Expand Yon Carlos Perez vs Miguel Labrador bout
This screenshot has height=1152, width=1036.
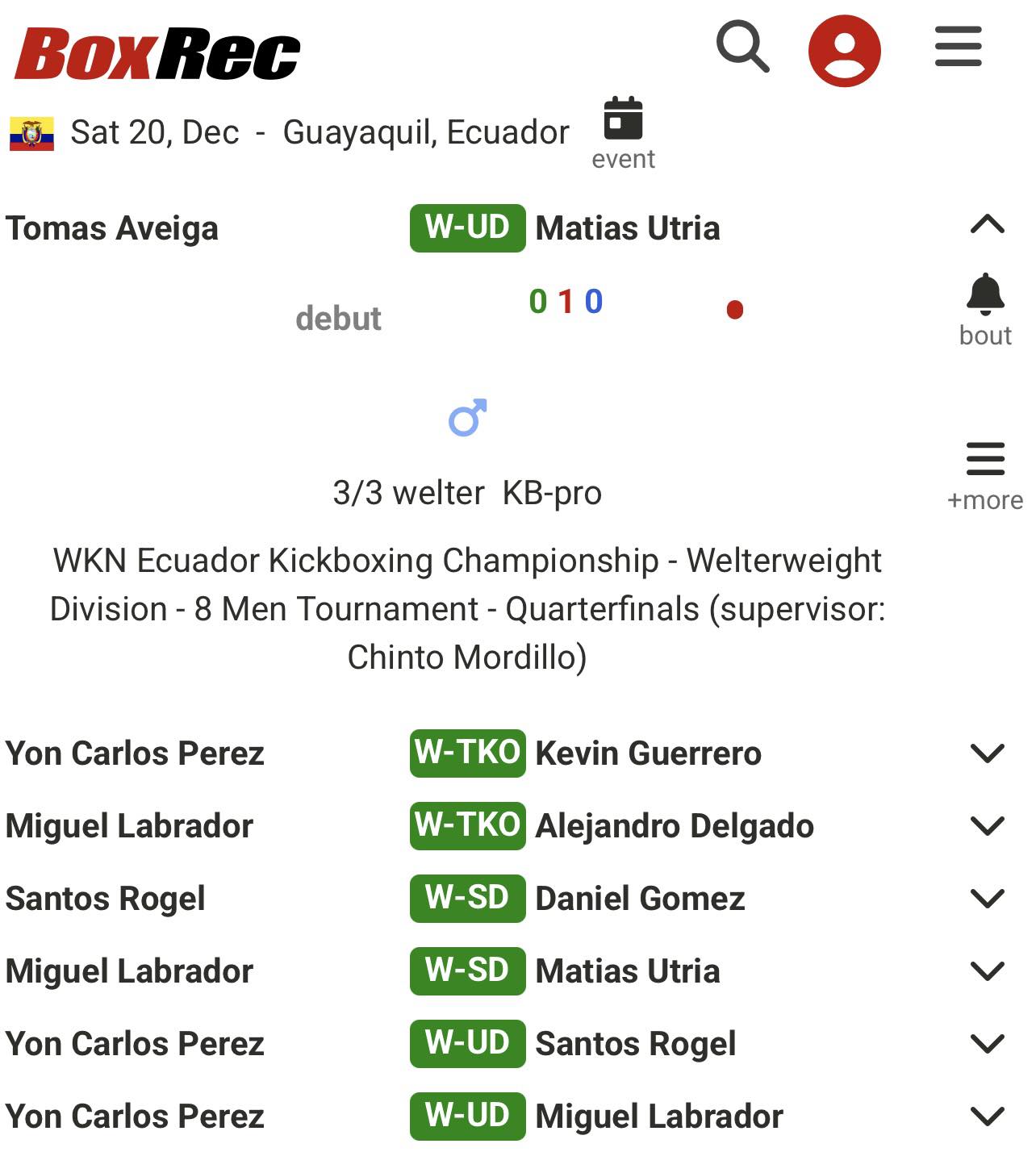987,1117
